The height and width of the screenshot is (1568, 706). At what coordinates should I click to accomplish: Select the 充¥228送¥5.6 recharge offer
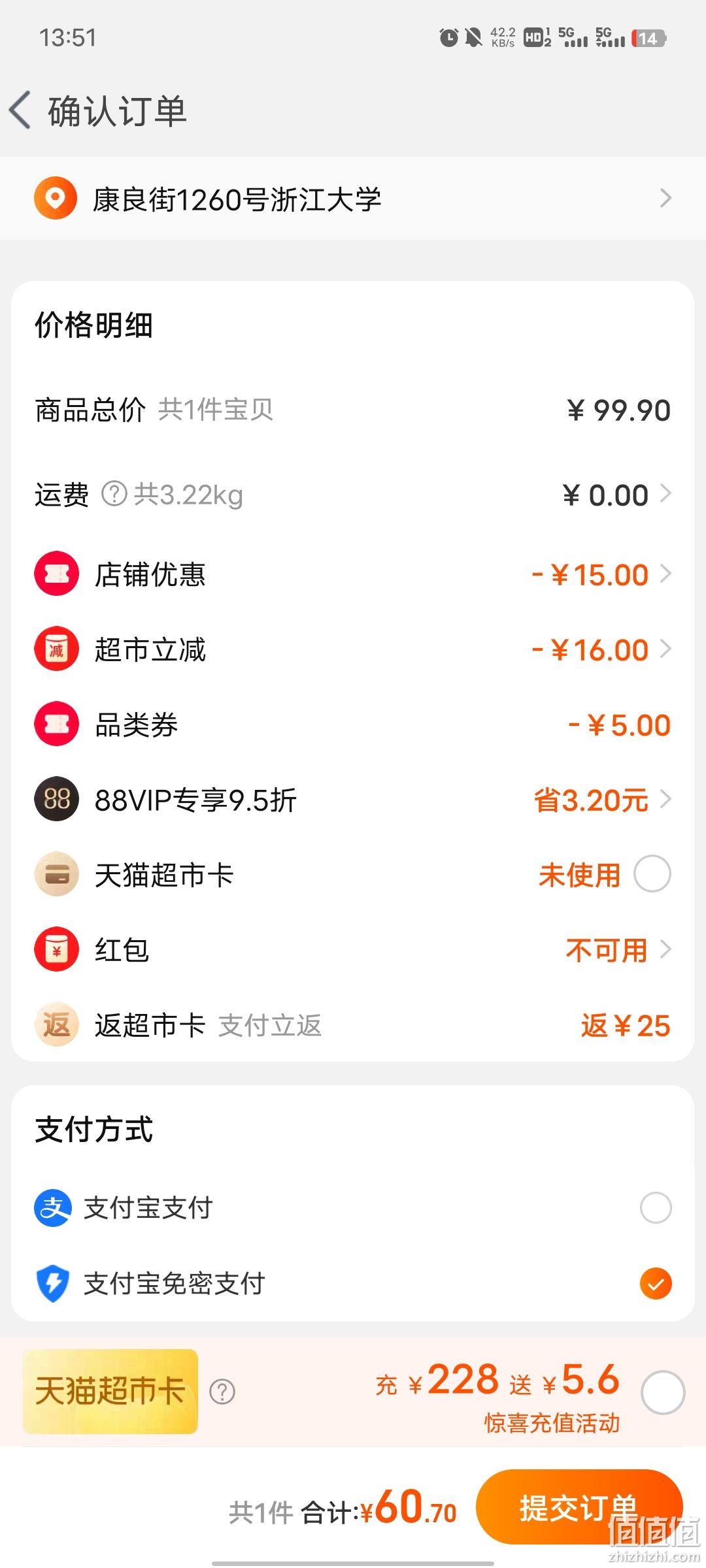tap(663, 1392)
